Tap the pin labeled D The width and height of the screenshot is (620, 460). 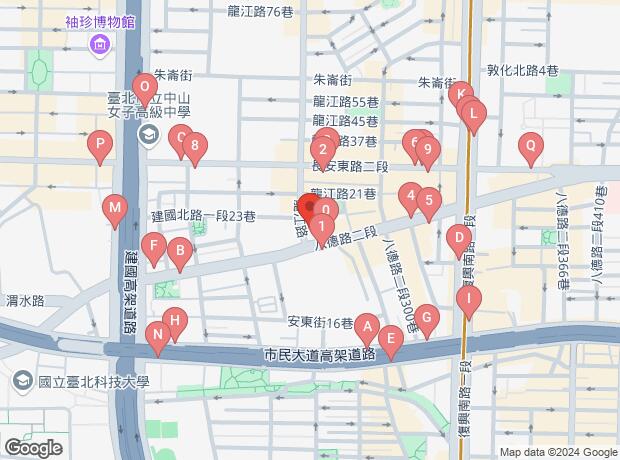(458, 239)
